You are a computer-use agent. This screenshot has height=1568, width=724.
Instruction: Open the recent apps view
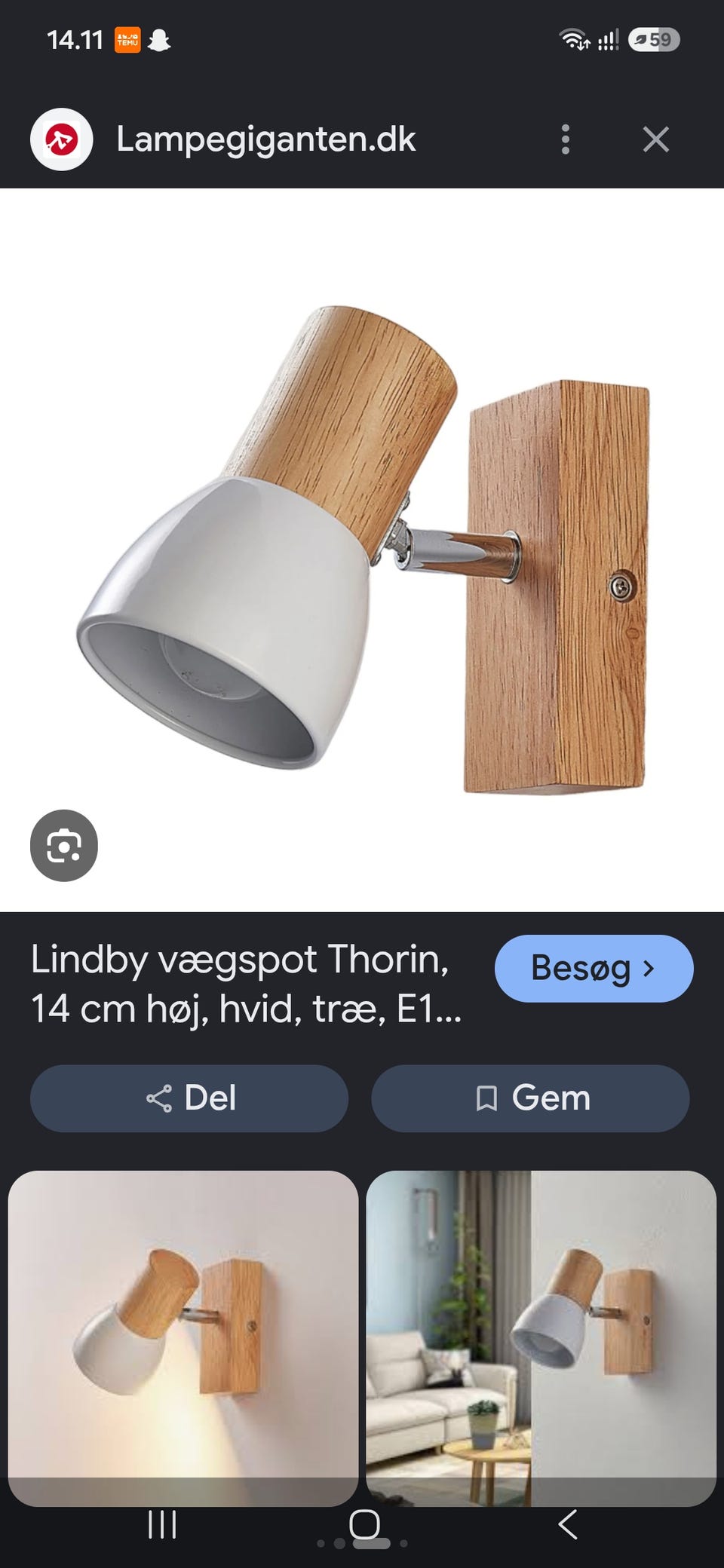(162, 1524)
